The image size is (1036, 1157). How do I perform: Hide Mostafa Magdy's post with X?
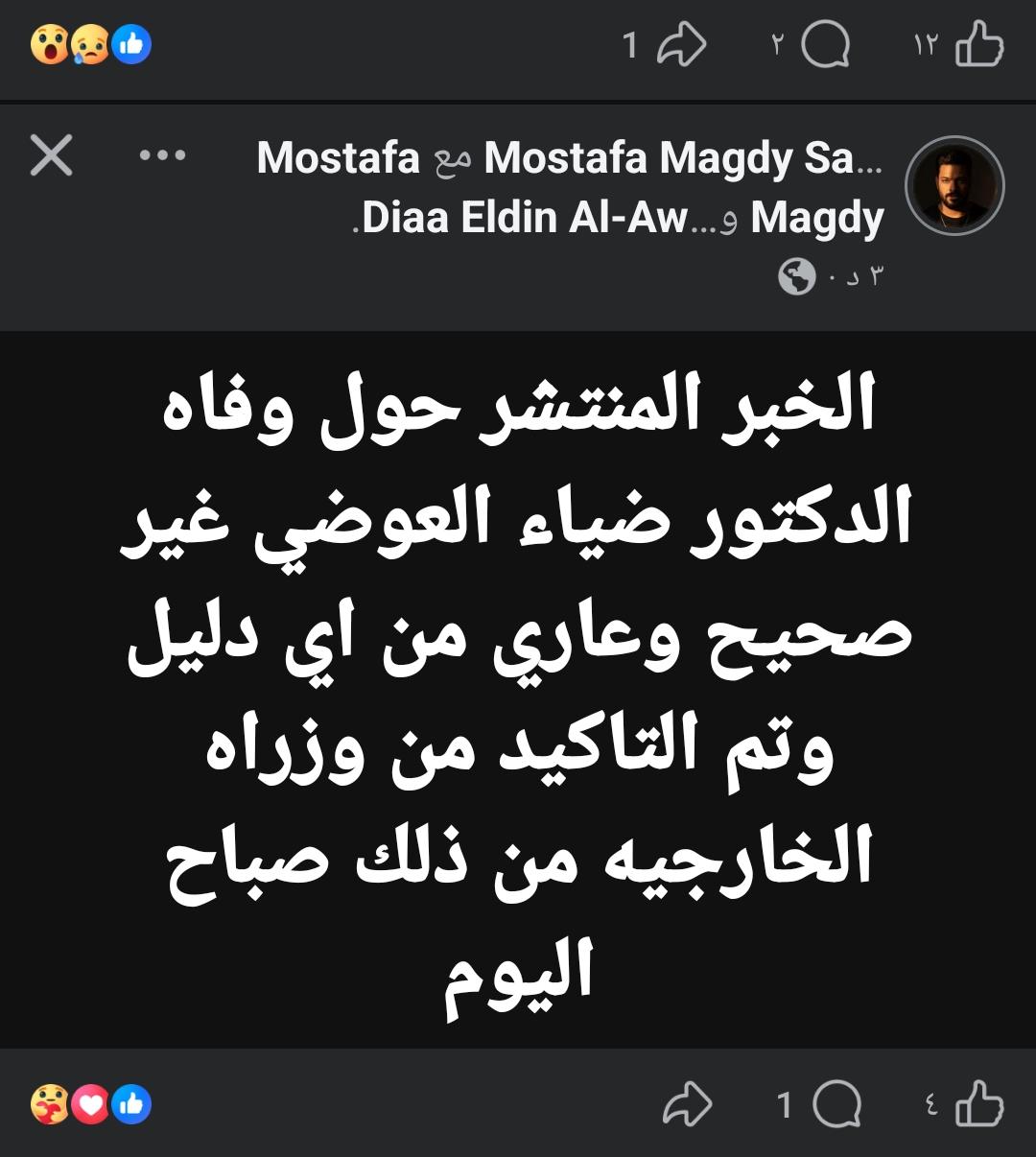click(x=51, y=155)
